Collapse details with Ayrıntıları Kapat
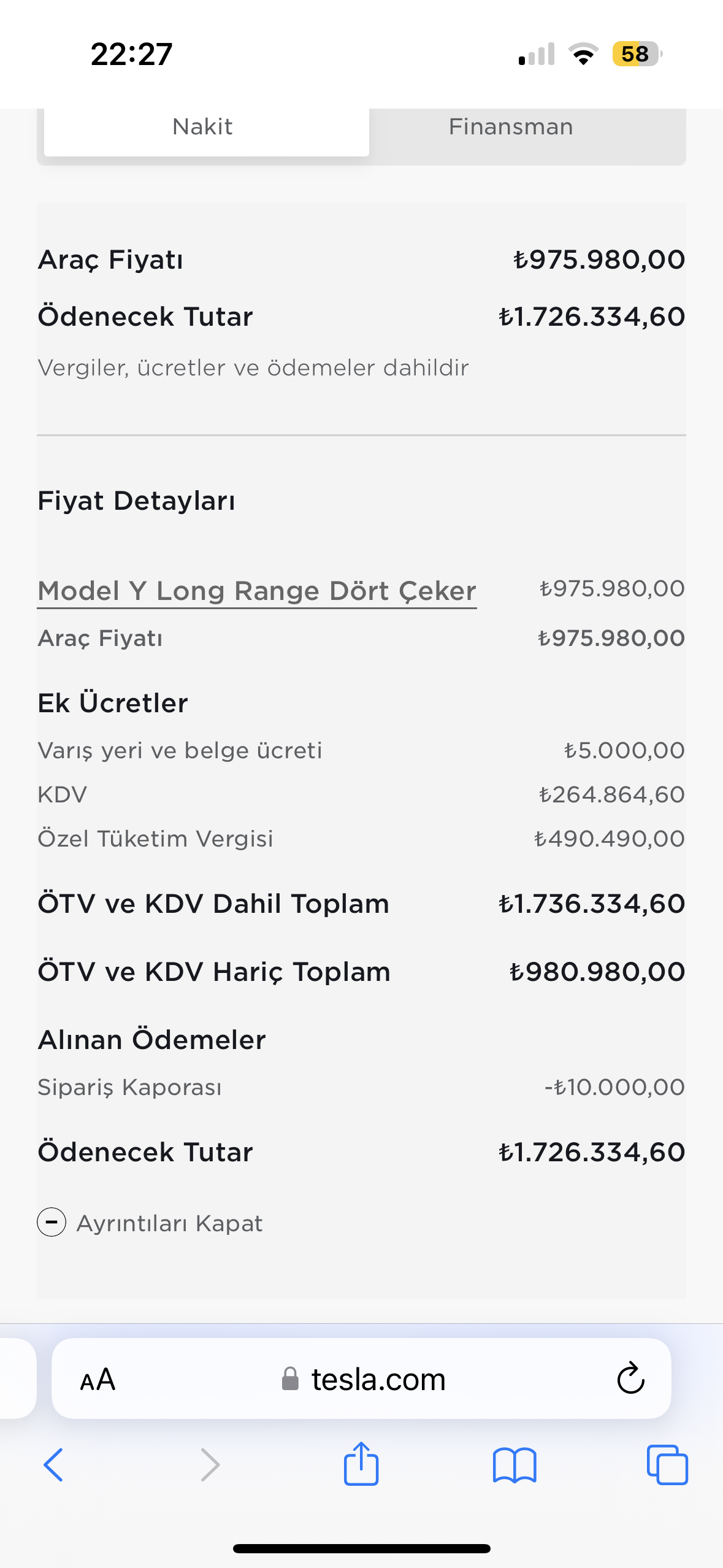This screenshot has width=723, height=1568. click(x=150, y=1223)
